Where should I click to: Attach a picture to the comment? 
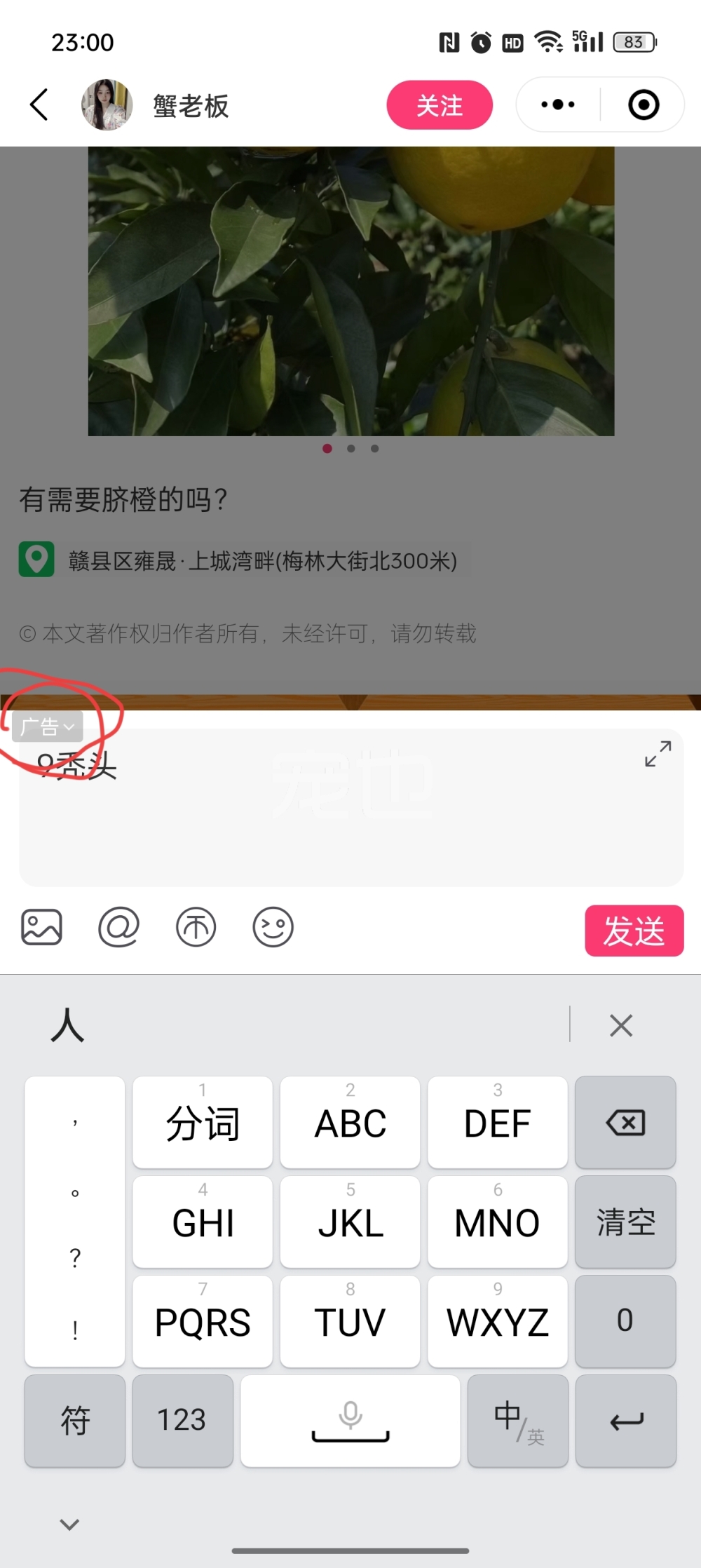click(x=42, y=928)
